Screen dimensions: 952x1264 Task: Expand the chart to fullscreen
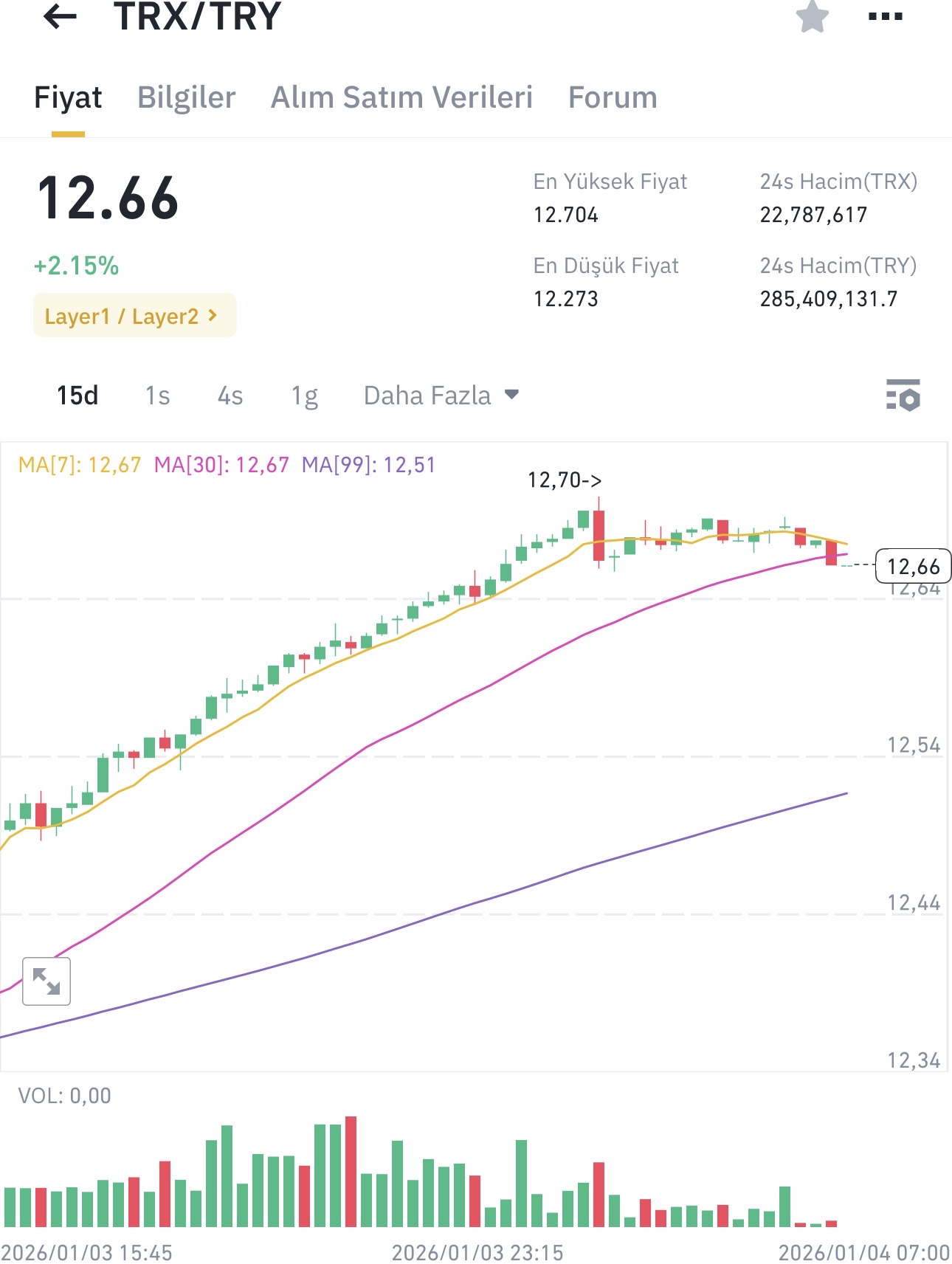(x=46, y=981)
